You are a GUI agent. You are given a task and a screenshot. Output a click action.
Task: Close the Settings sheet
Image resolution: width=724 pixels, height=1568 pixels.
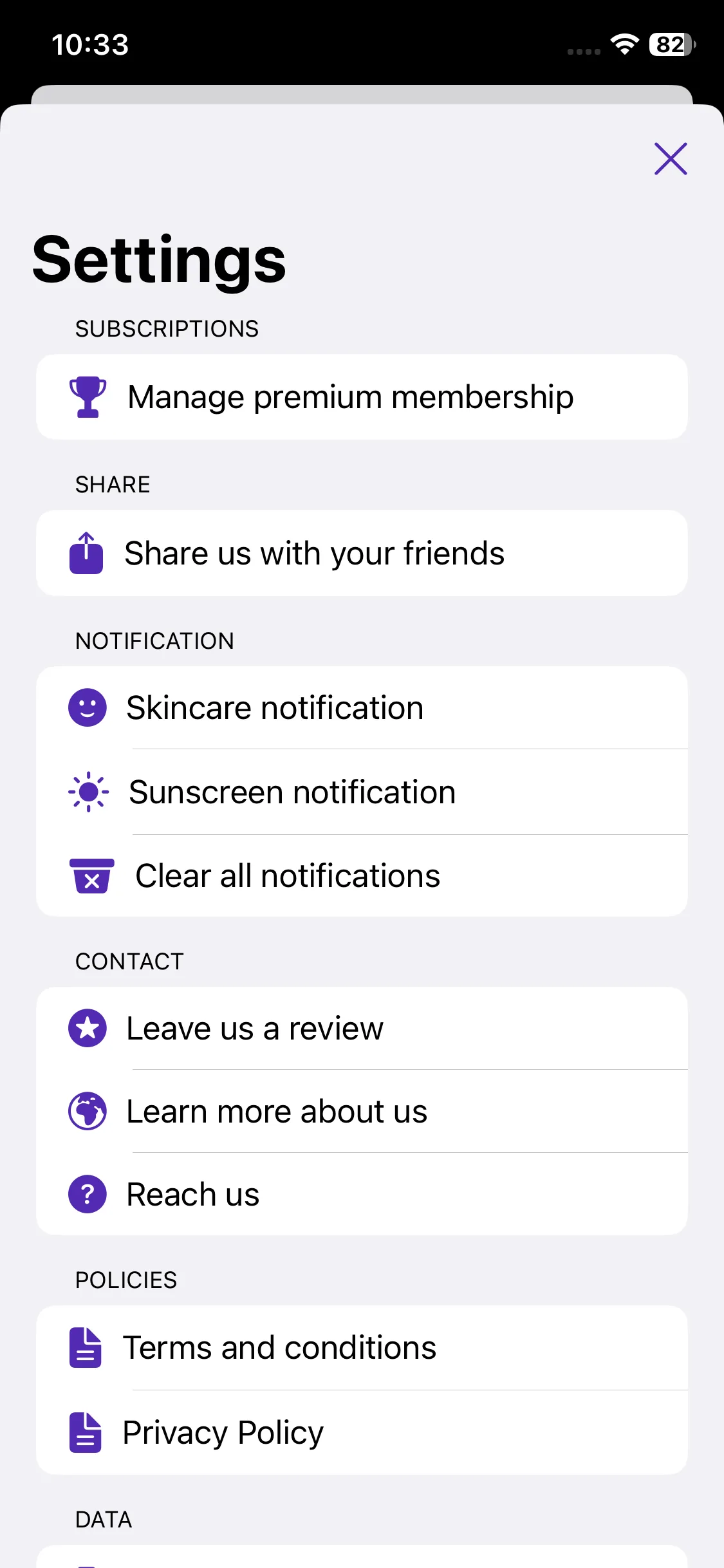pyautogui.click(x=671, y=159)
